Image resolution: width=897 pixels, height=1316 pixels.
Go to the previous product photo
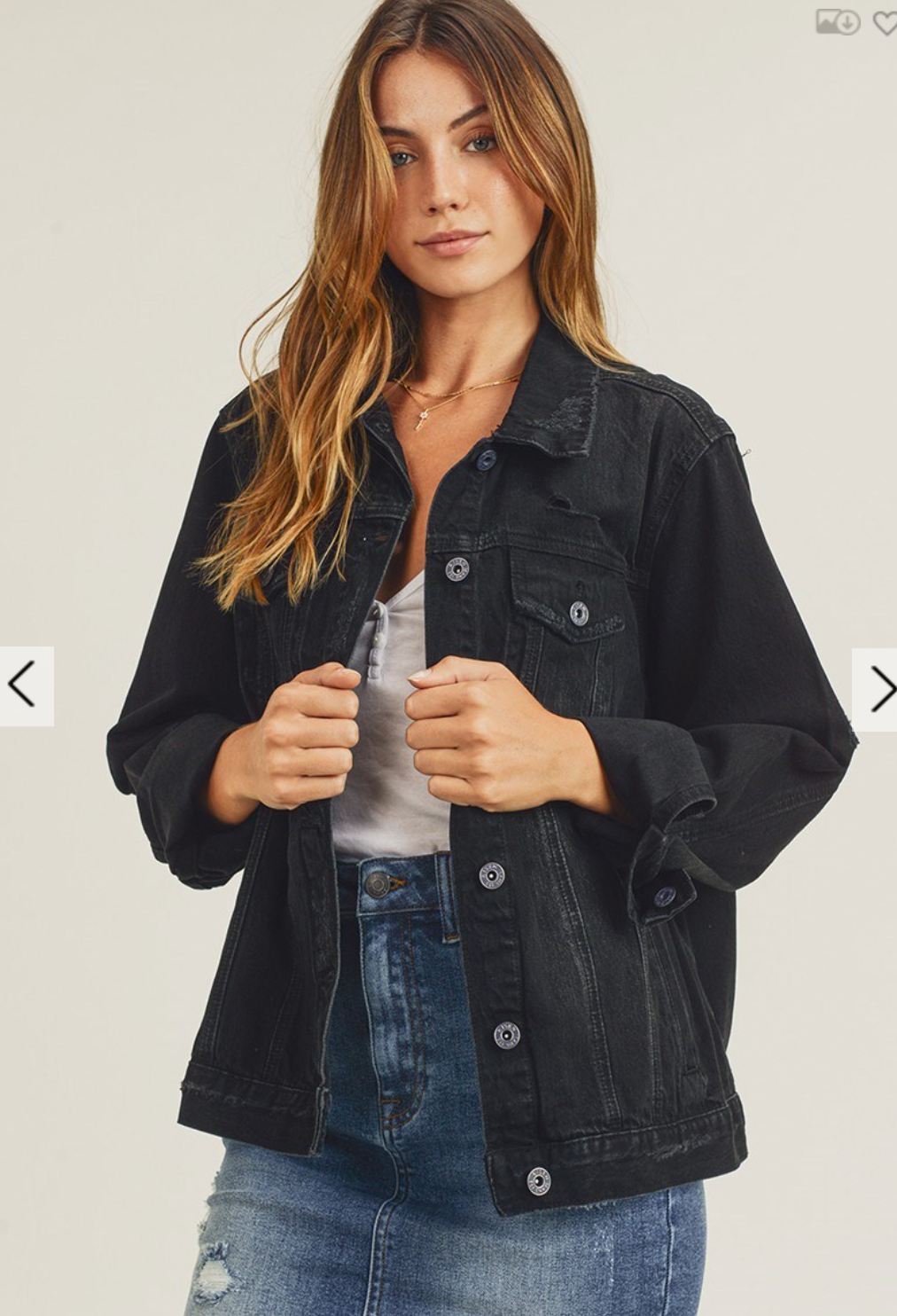point(26,685)
